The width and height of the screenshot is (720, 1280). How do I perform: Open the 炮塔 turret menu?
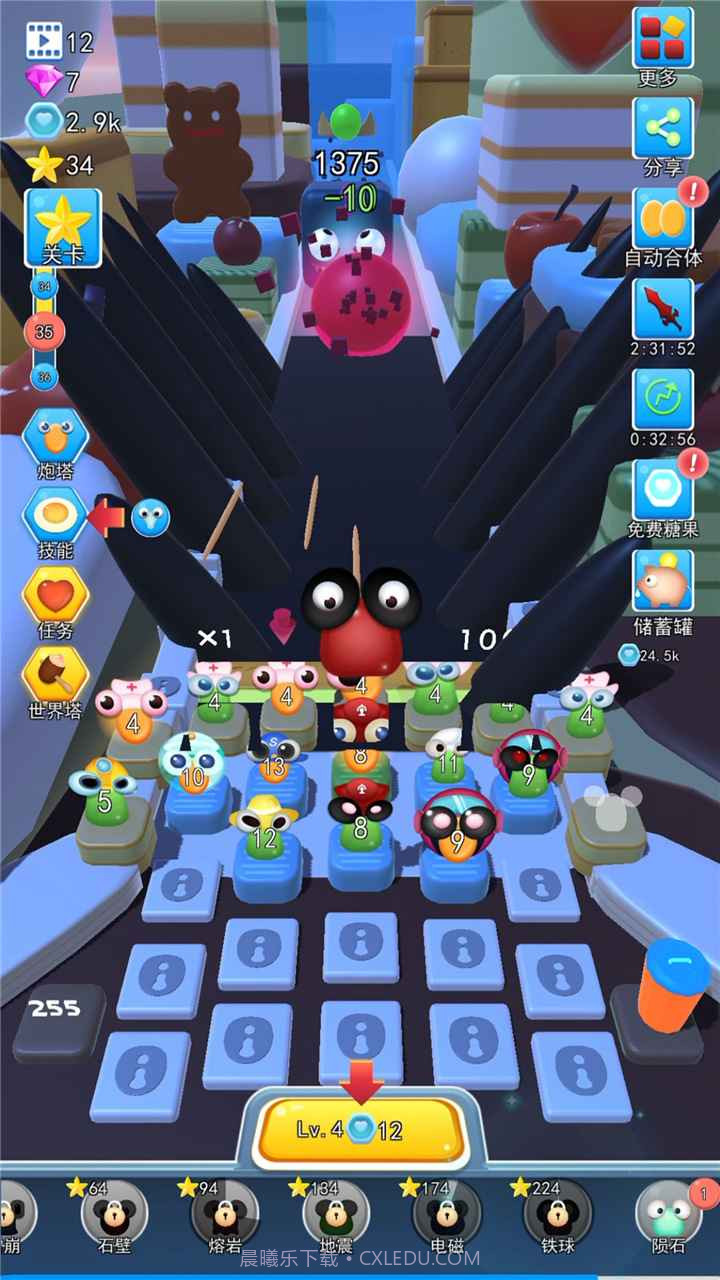[x=56, y=440]
